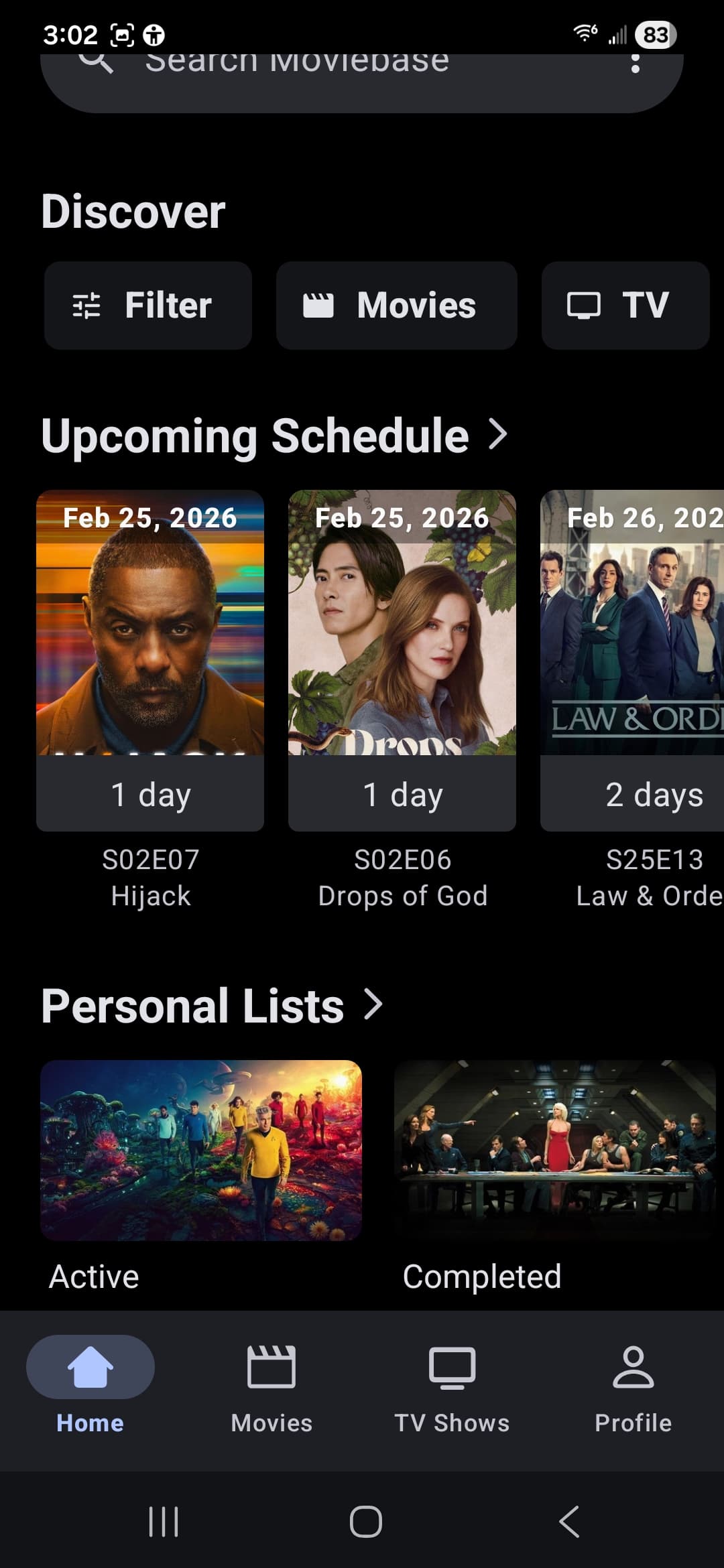Open the overflow menu in search bar
This screenshot has width=724, height=1568.
[635, 65]
